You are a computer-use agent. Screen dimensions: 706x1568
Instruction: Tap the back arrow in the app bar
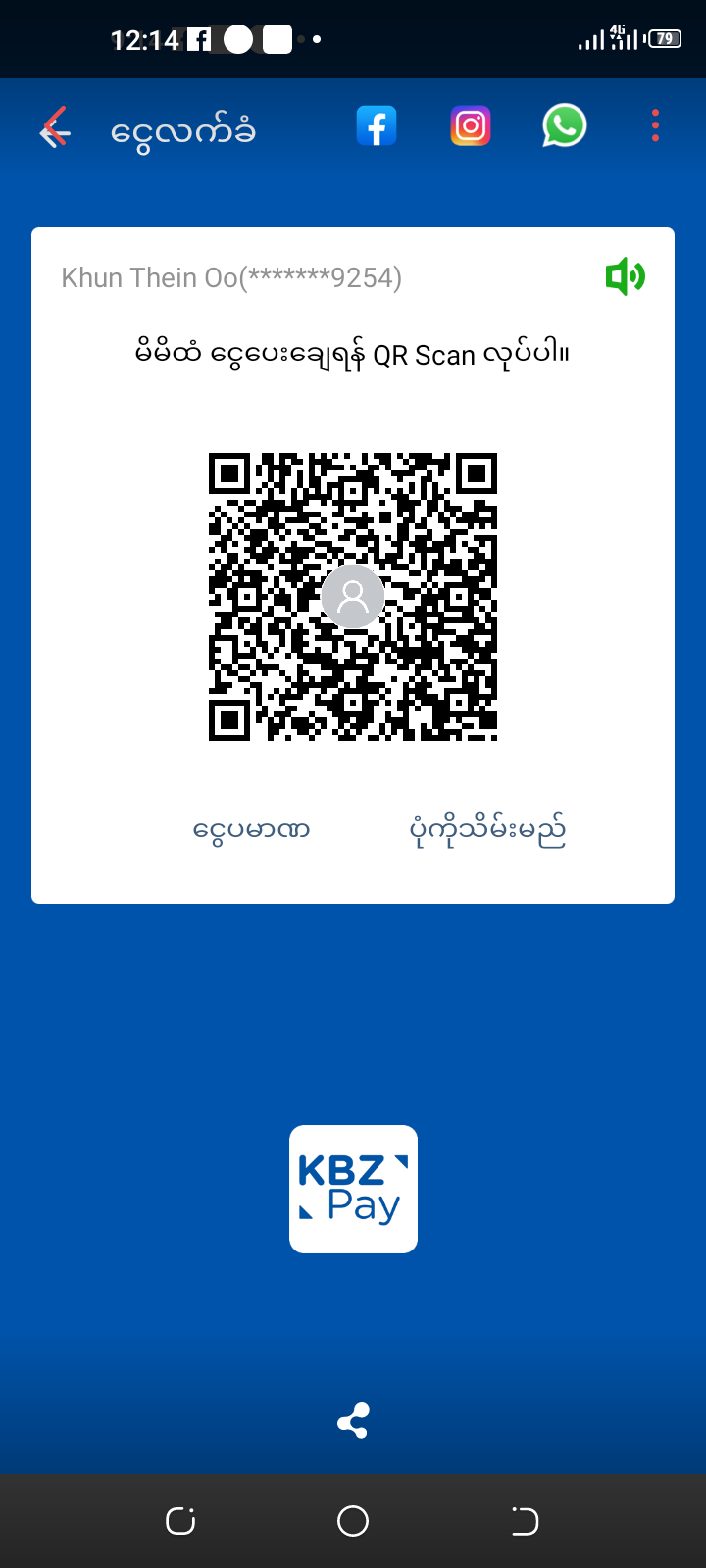56,127
